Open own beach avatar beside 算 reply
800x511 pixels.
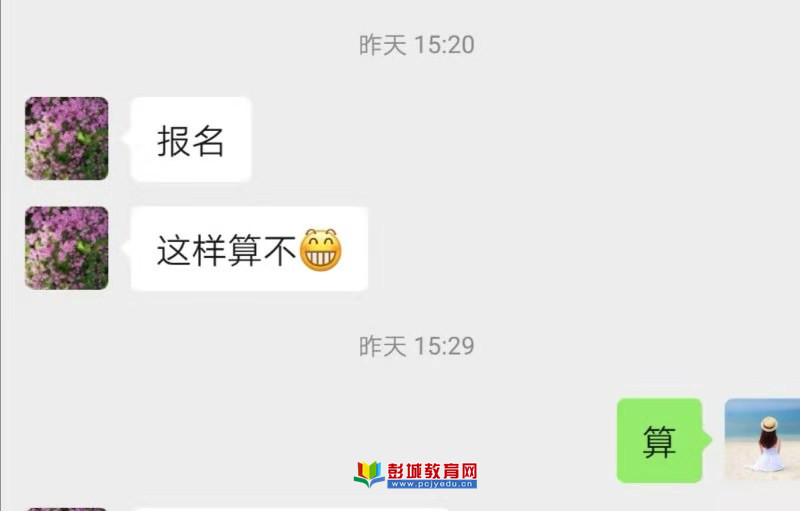761,439
